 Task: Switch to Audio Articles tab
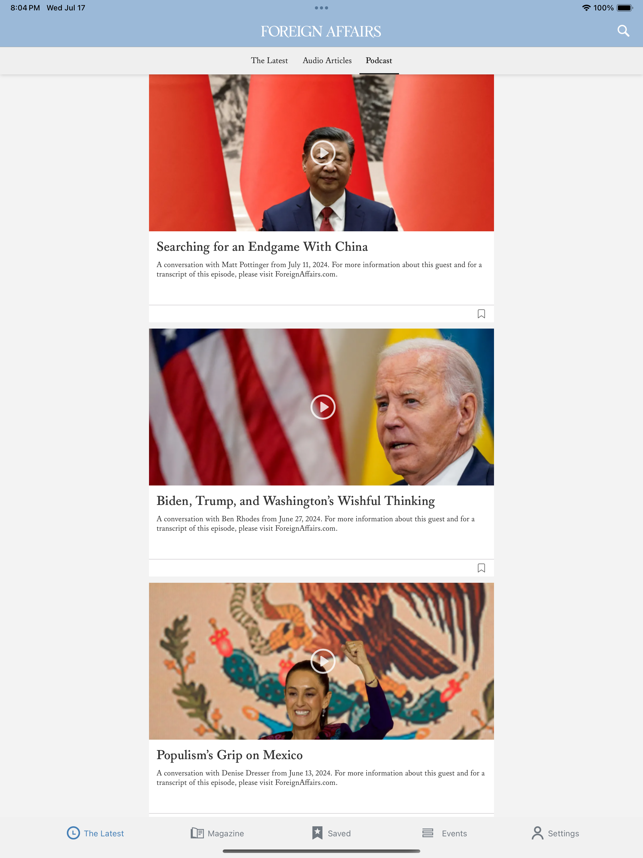tap(327, 61)
